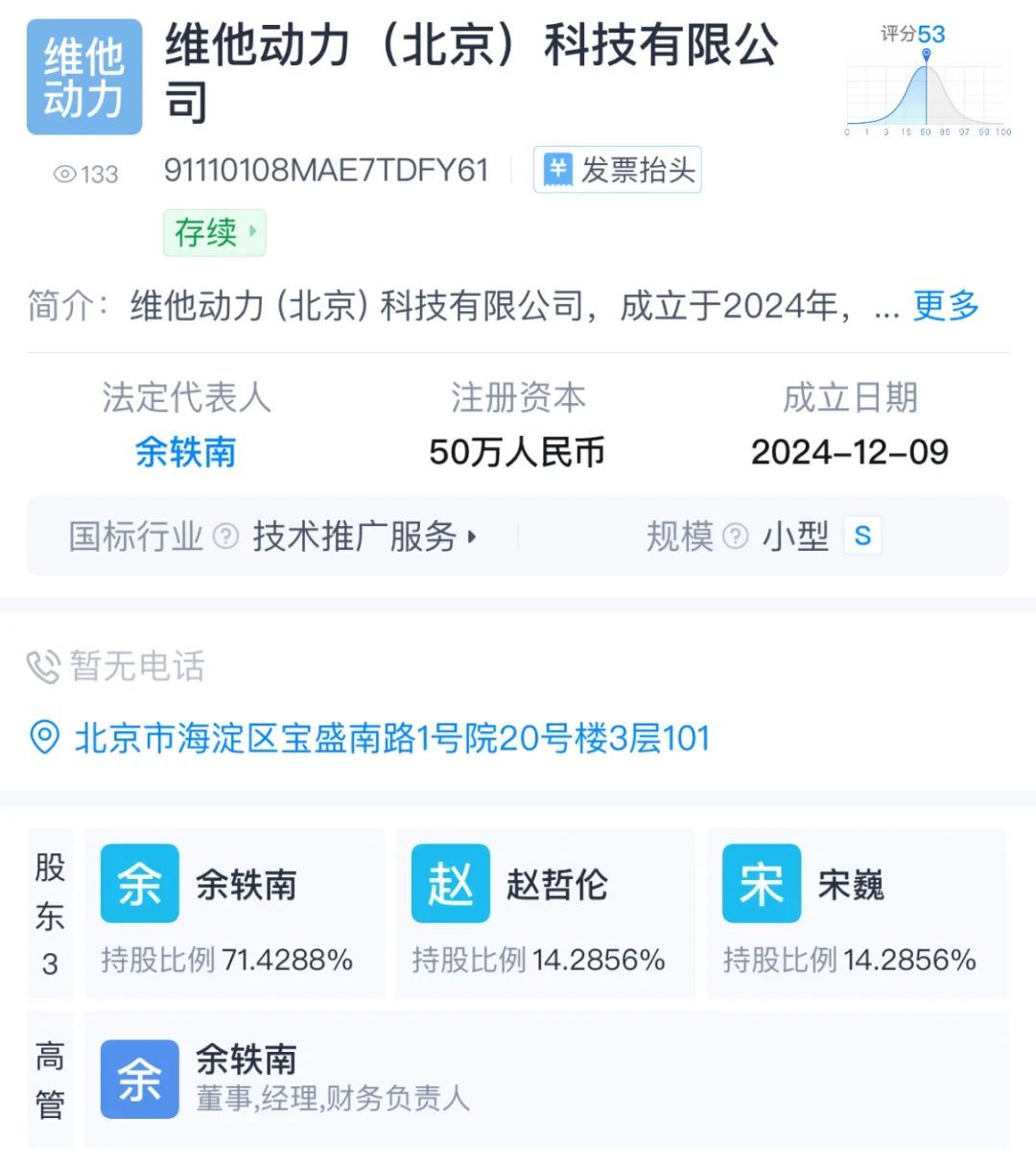This screenshot has width=1036, height=1167.
Task: Open executive card 余轶南 董事,经理,财务负责人
Action: [x=547, y=1079]
